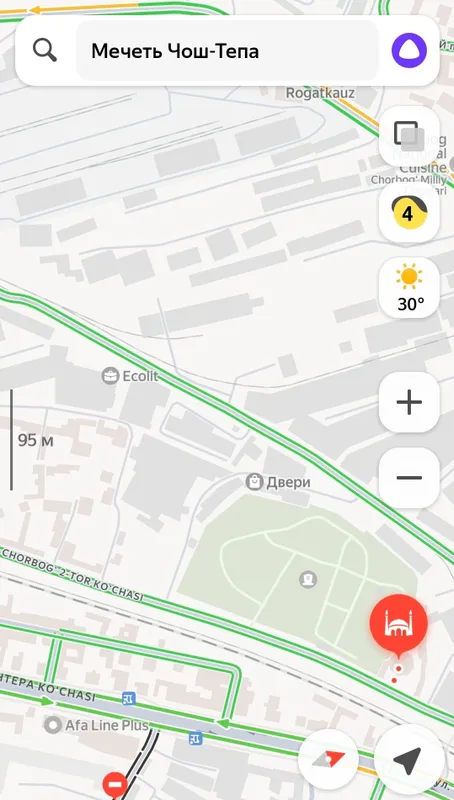This screenshot has height=800, width=454.
Task: Open the Мечеть Чош-Тепа search field
Action: tap(228, 51)
